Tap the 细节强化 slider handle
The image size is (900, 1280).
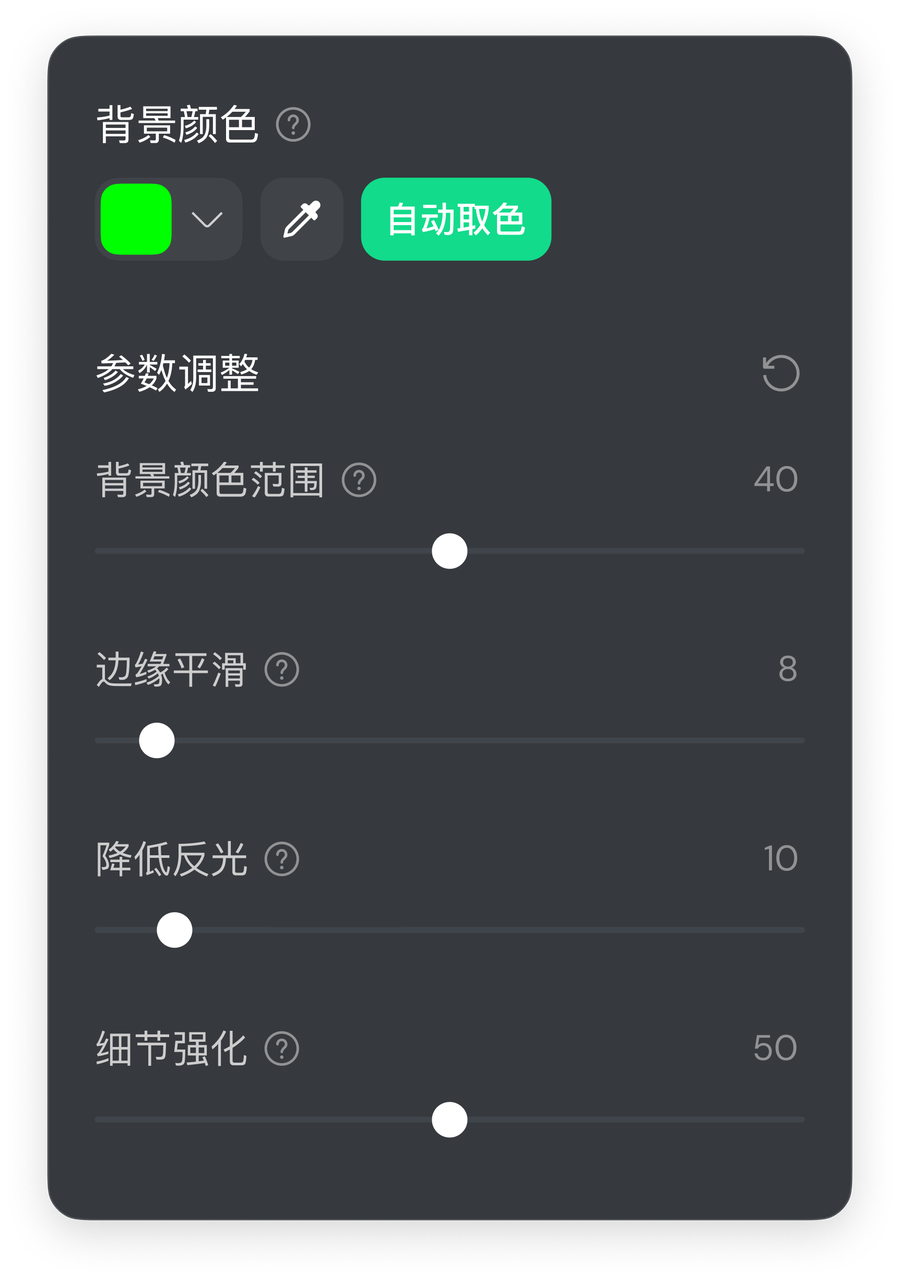(x=450, y=1120)
